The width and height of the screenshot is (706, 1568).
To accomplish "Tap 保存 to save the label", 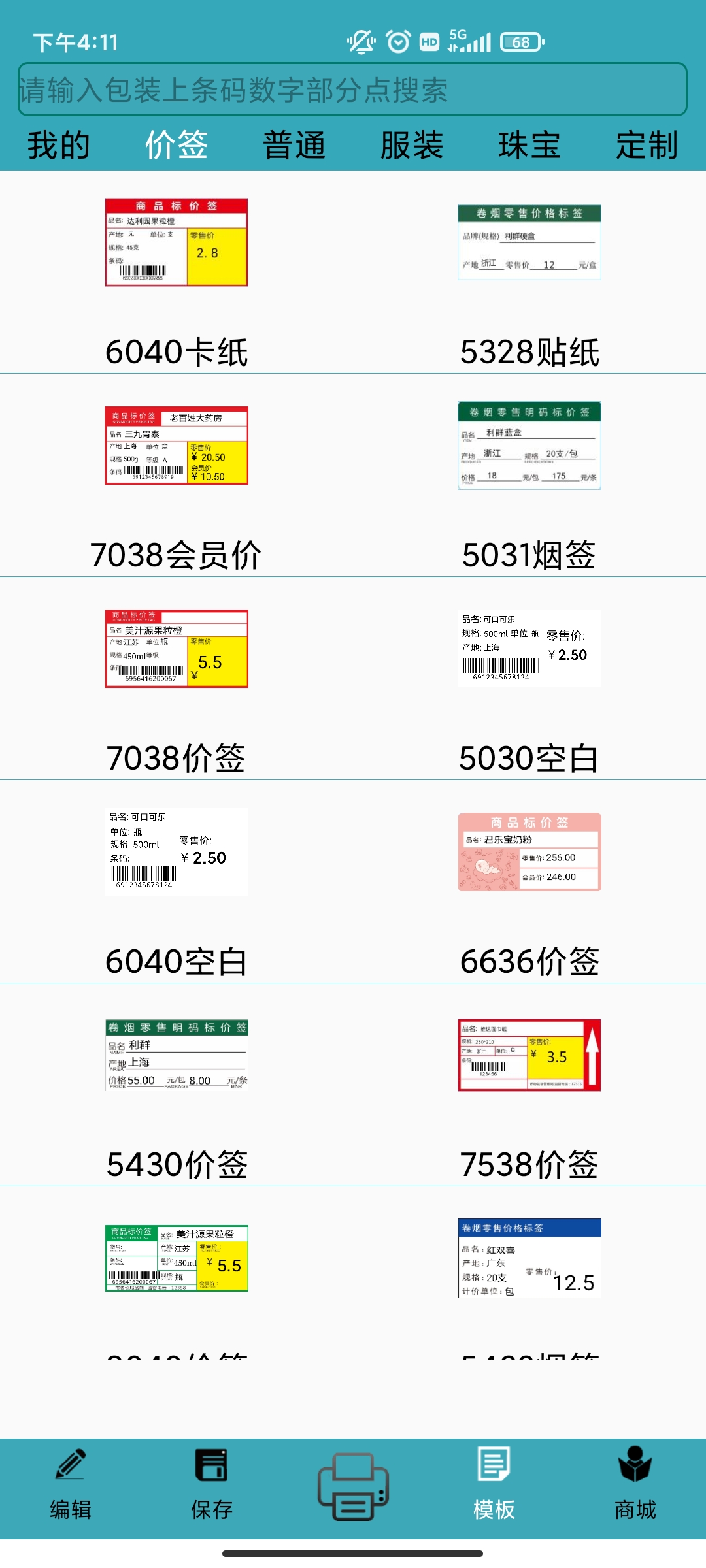I will click(x=211, y=1484).
